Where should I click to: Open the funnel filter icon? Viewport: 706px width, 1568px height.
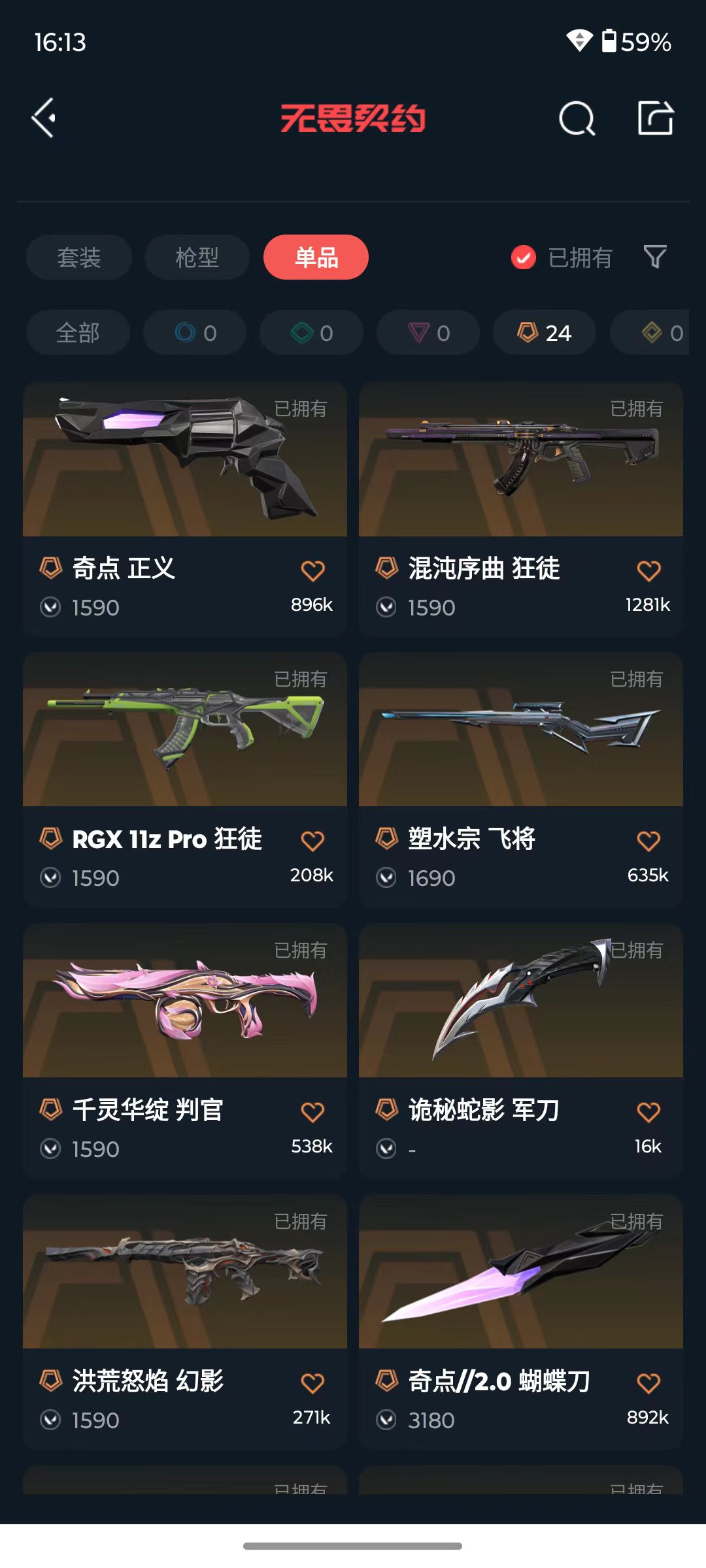[x=655, y=257]
